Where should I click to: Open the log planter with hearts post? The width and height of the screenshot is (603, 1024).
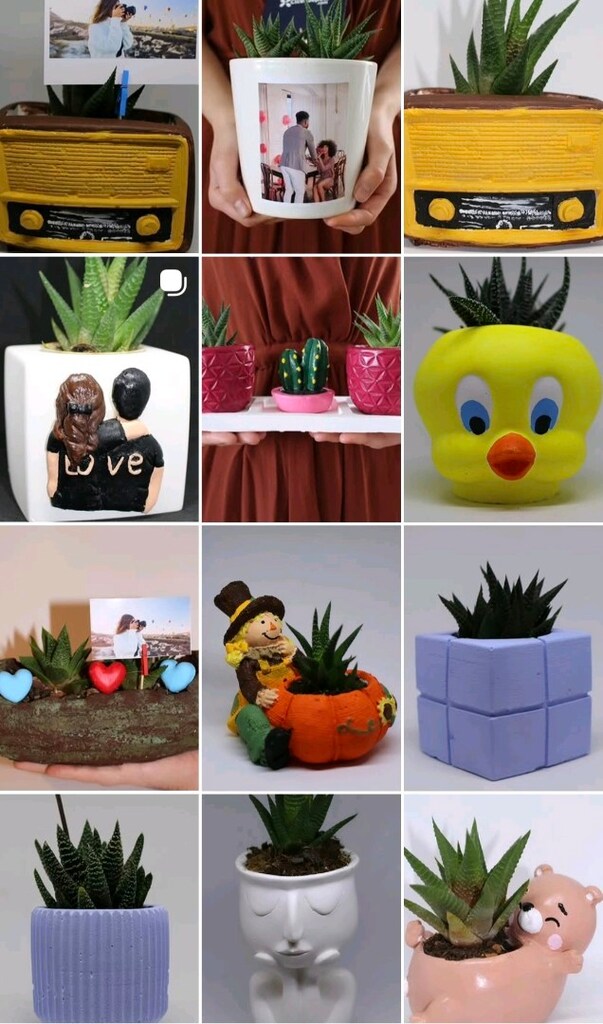click(x=99, y=658)
